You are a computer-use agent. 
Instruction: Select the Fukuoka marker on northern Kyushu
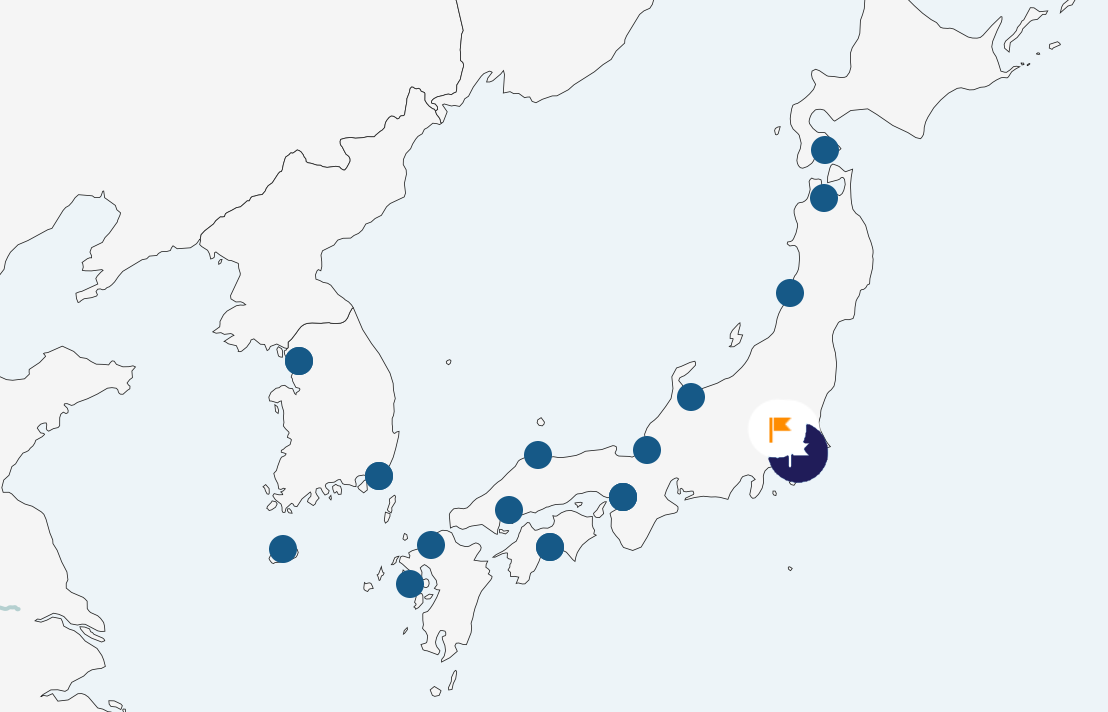pos(431,545)
